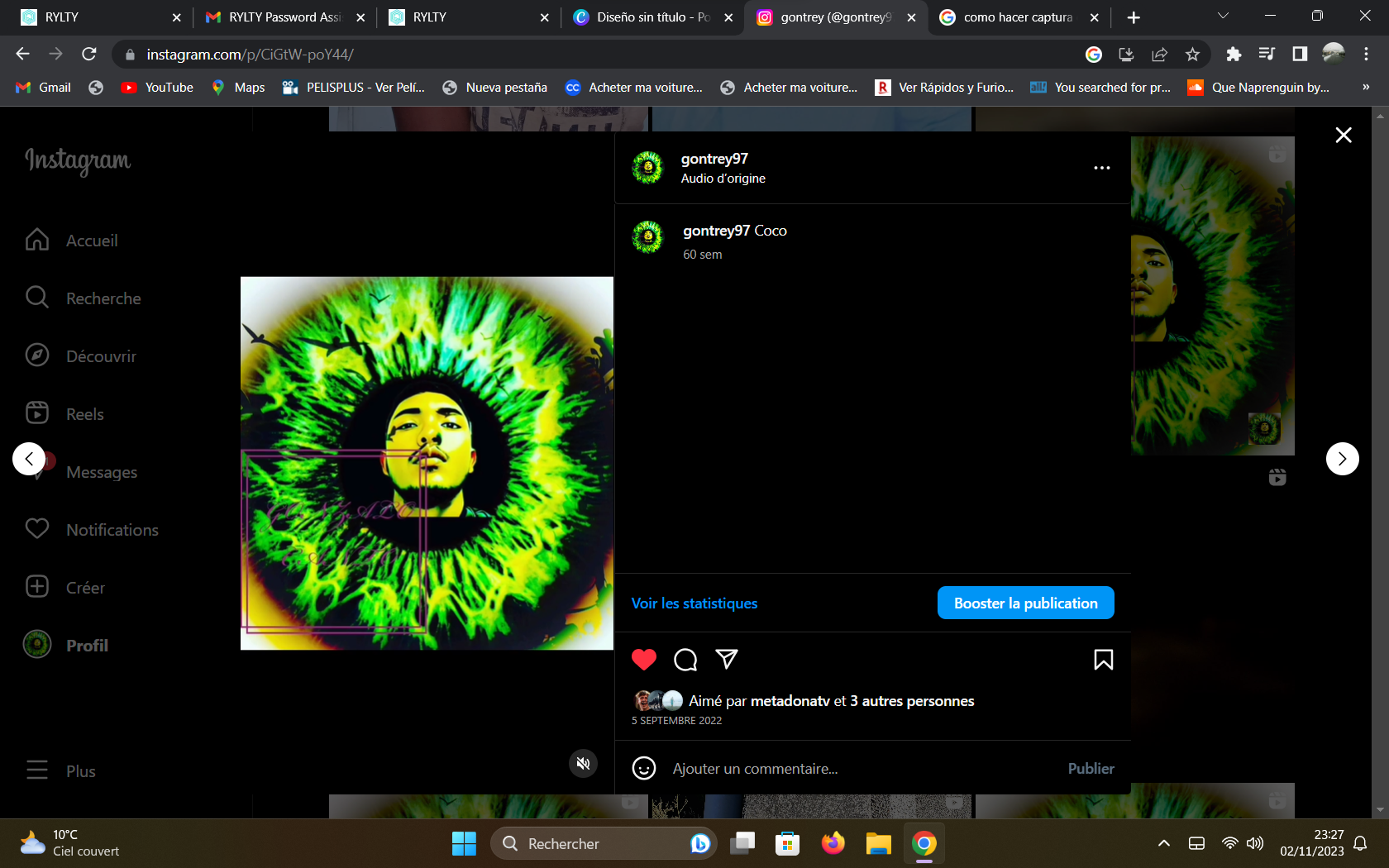Viewport: 1389px width, 868px height.
Task: Open the Audio d'origine link
Action: [723, 179]
